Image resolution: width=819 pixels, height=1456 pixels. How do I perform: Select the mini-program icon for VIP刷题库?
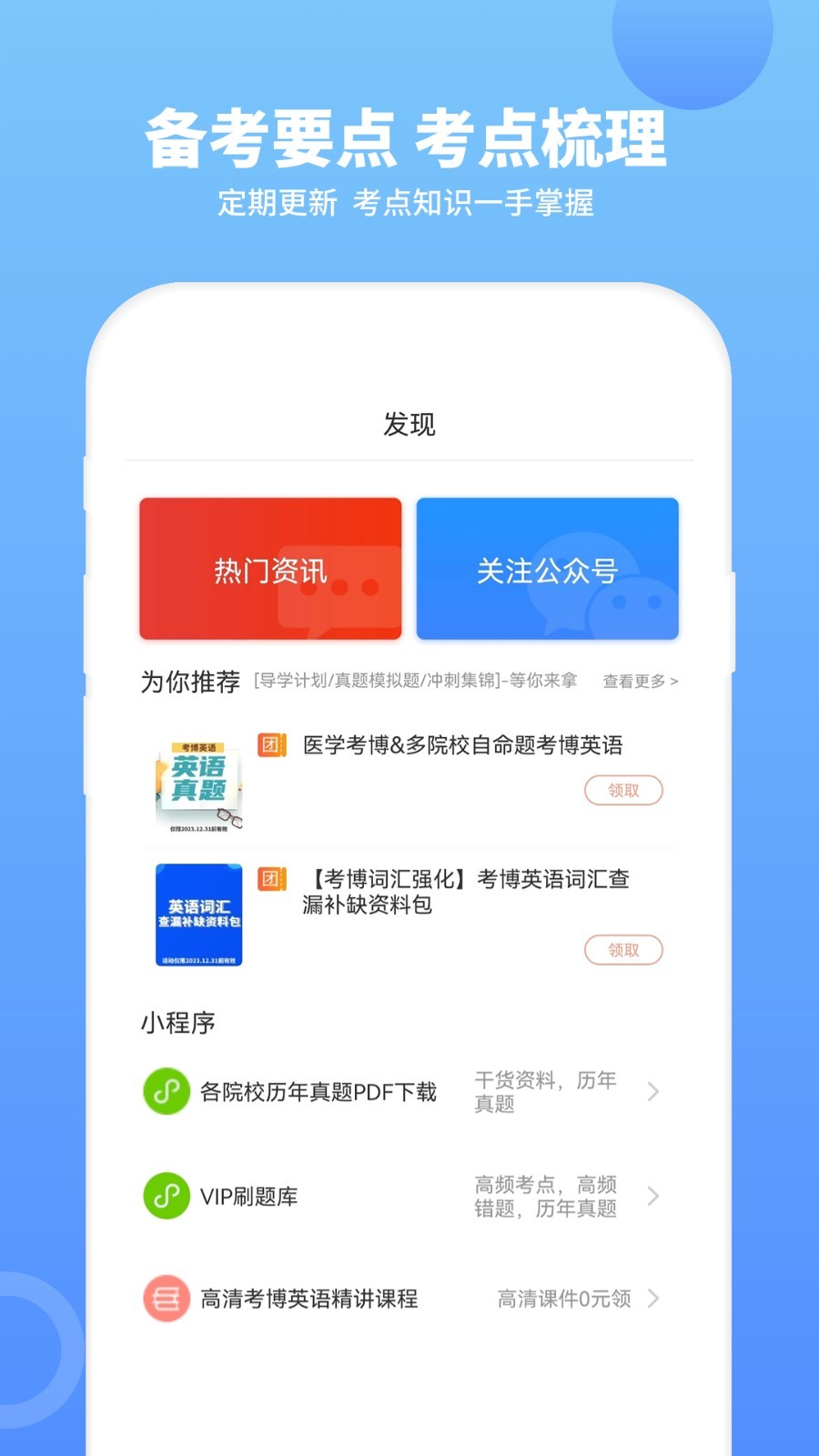(167, 1195)
